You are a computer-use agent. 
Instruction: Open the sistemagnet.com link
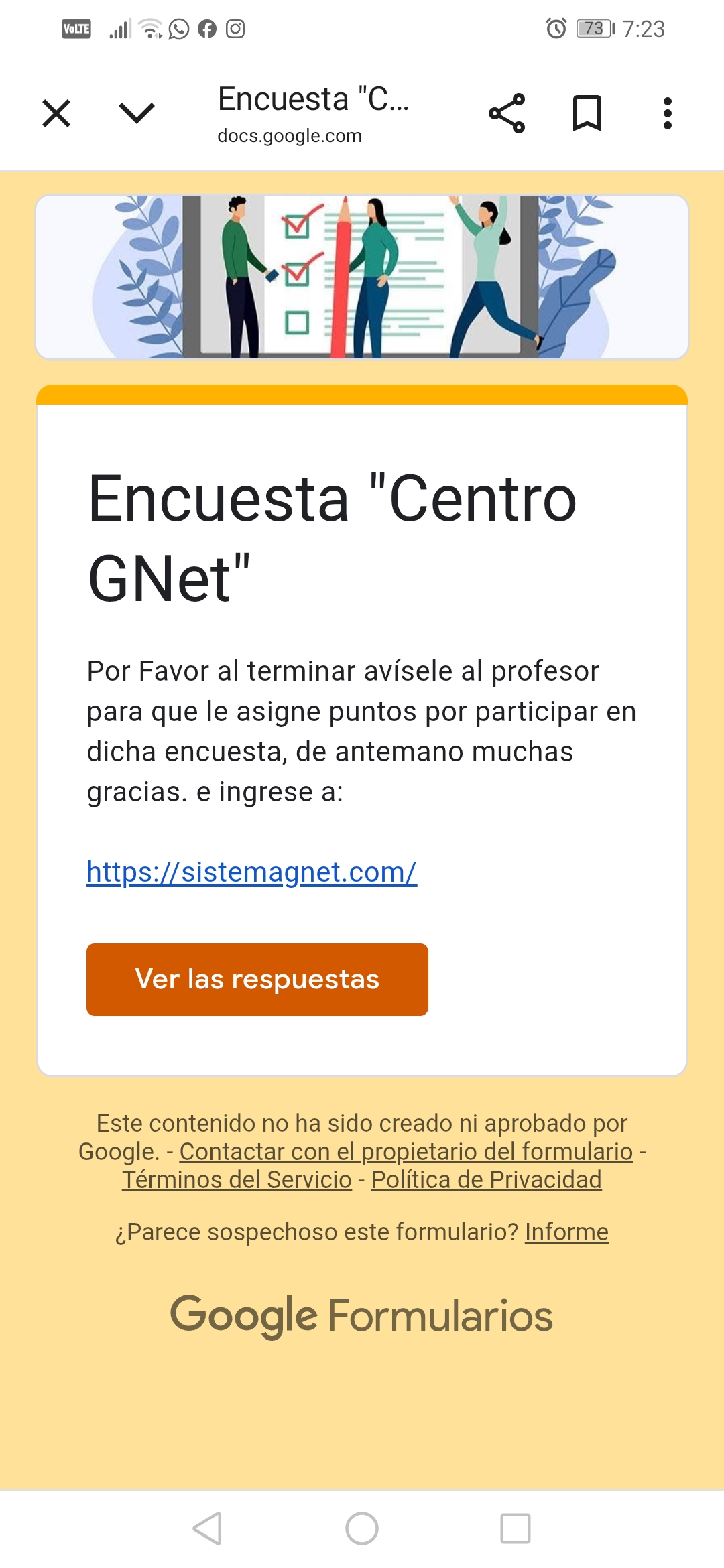tap(251, 872)
